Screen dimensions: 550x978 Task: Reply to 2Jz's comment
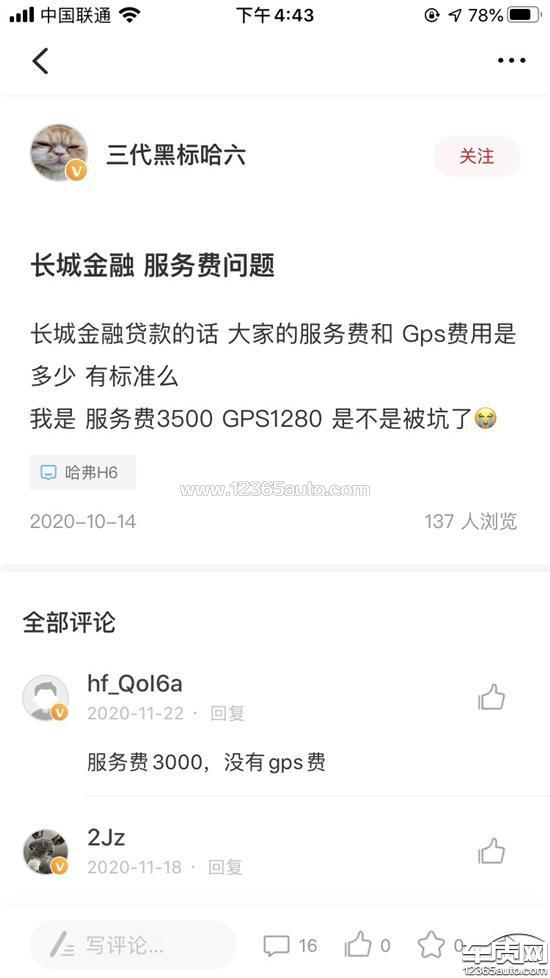click(x=225, y=866)
